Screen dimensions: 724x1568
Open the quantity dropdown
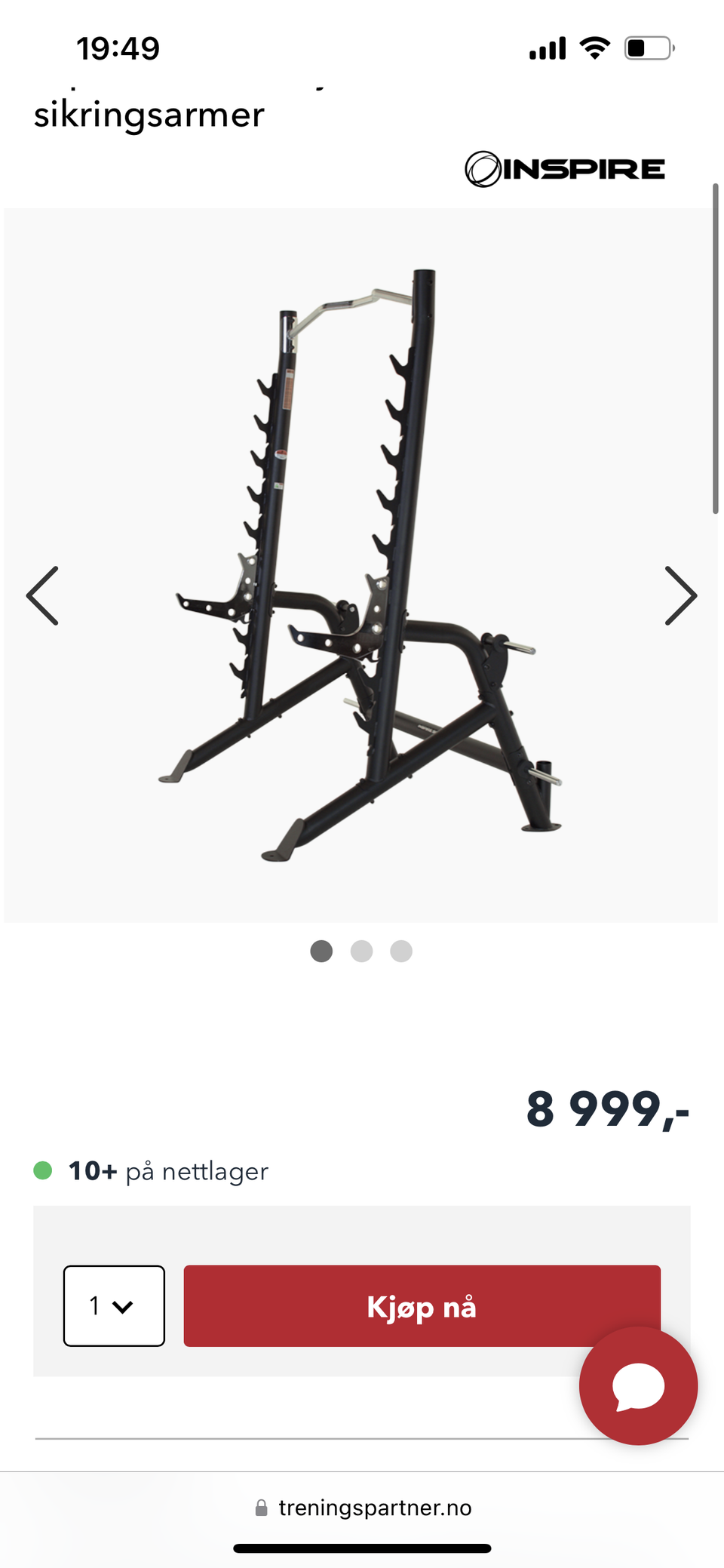coord(114,1305)
